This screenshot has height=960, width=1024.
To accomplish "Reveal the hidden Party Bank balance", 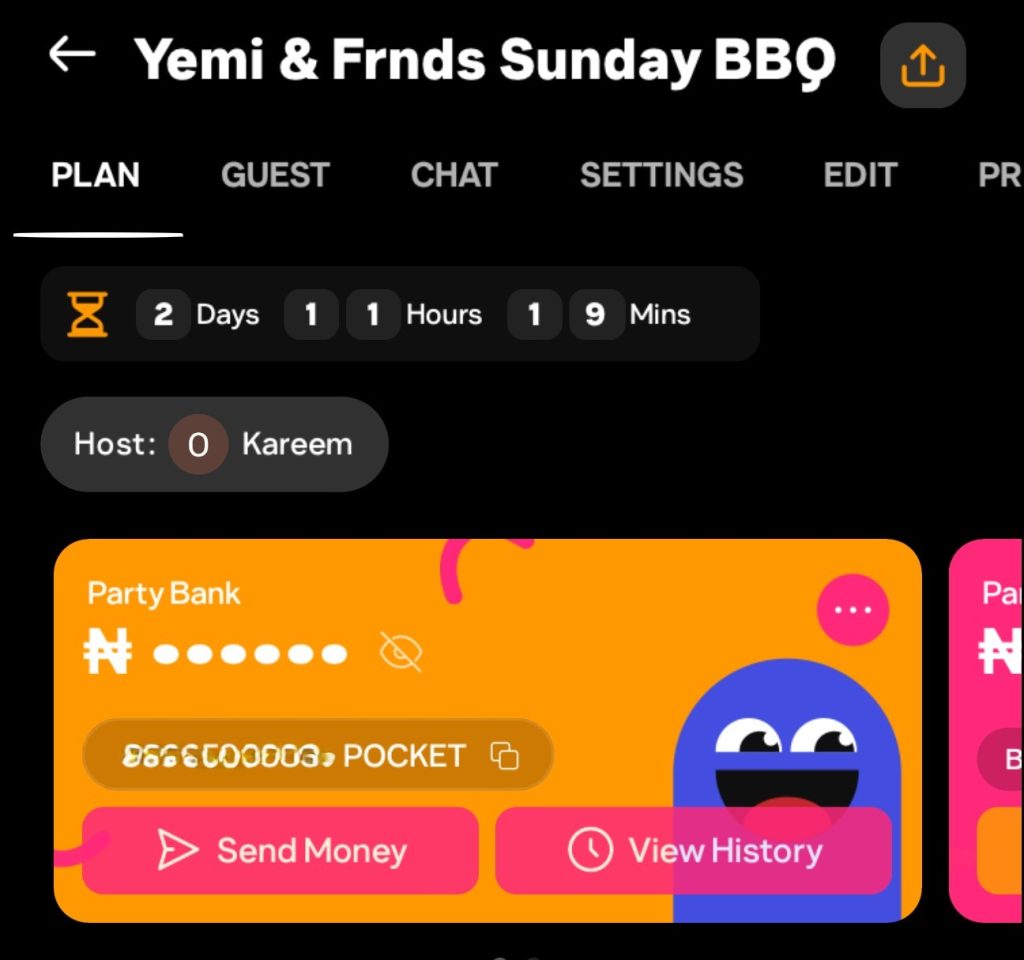I will tap(401, 654).
